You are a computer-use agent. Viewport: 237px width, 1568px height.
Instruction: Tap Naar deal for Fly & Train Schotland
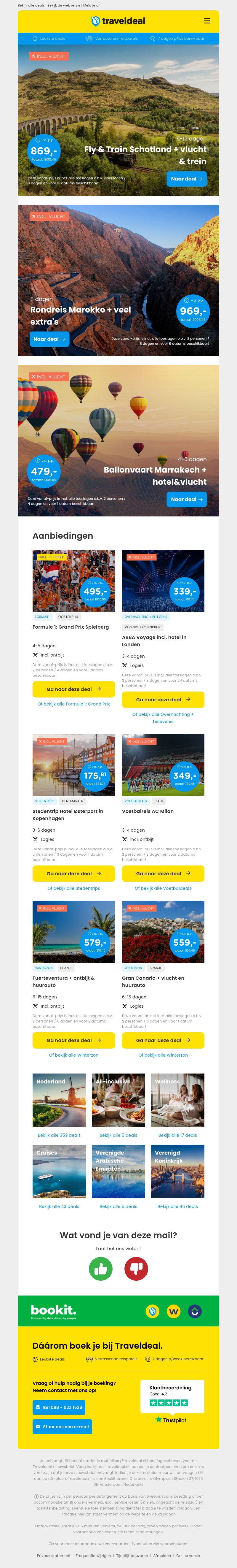187,179
